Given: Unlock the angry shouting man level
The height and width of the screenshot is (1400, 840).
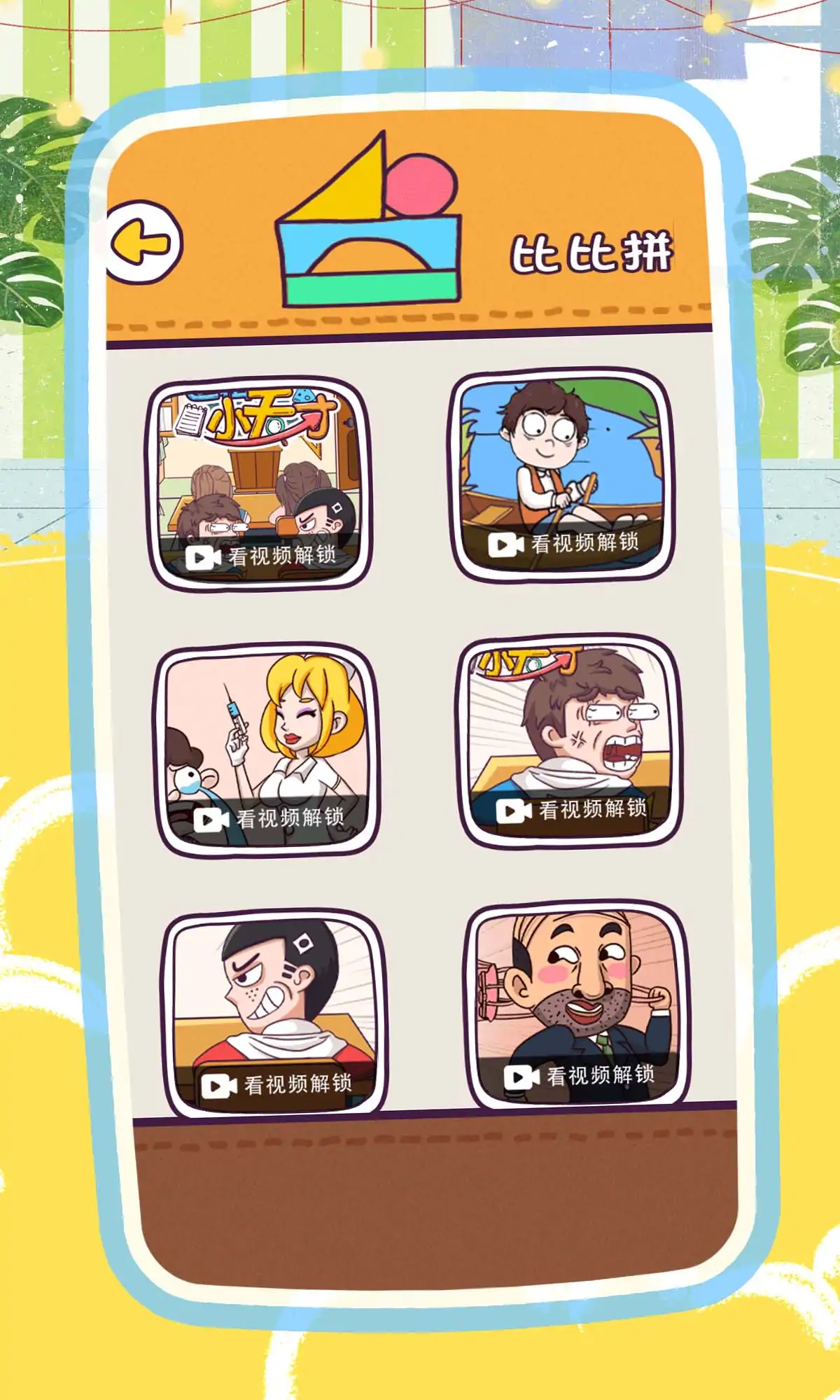Looking at the screenshot, I should click(568, 741).
